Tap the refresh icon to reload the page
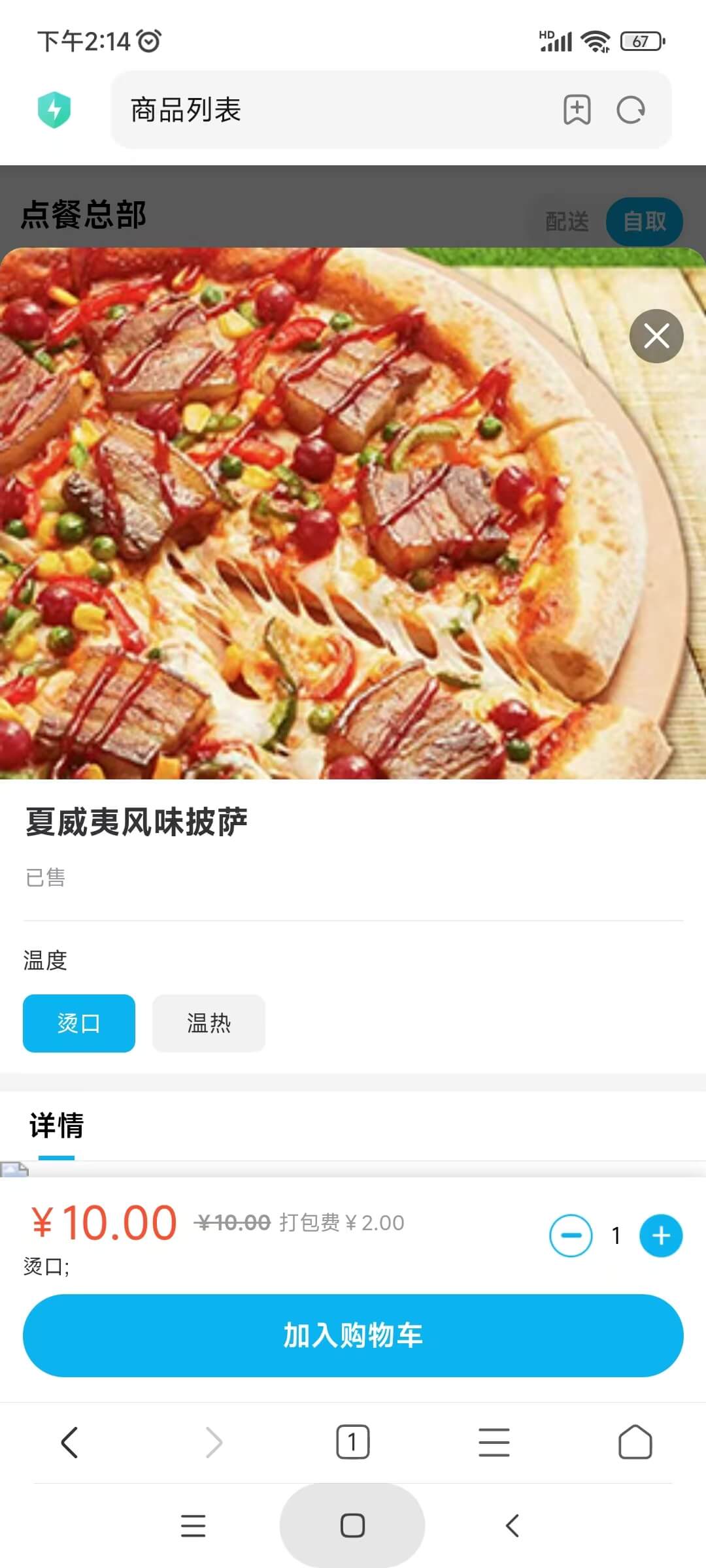 click(x=630, y=110)
